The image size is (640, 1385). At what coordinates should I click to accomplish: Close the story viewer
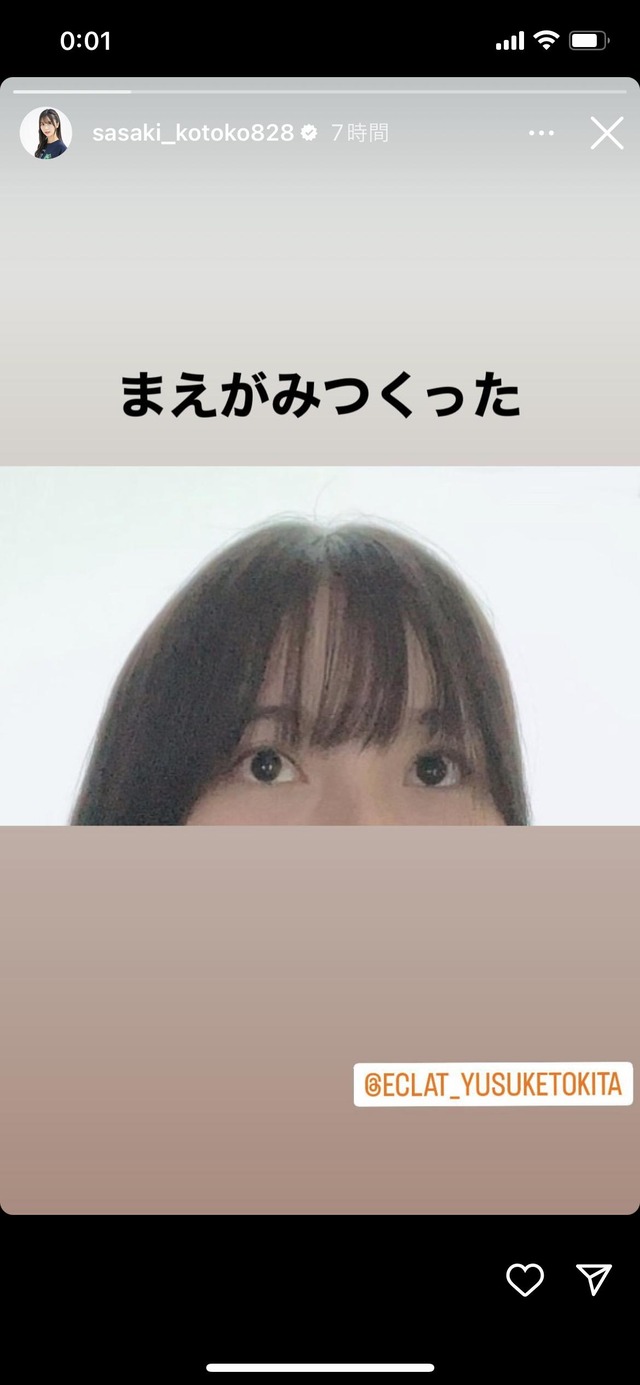coord(607,133)
